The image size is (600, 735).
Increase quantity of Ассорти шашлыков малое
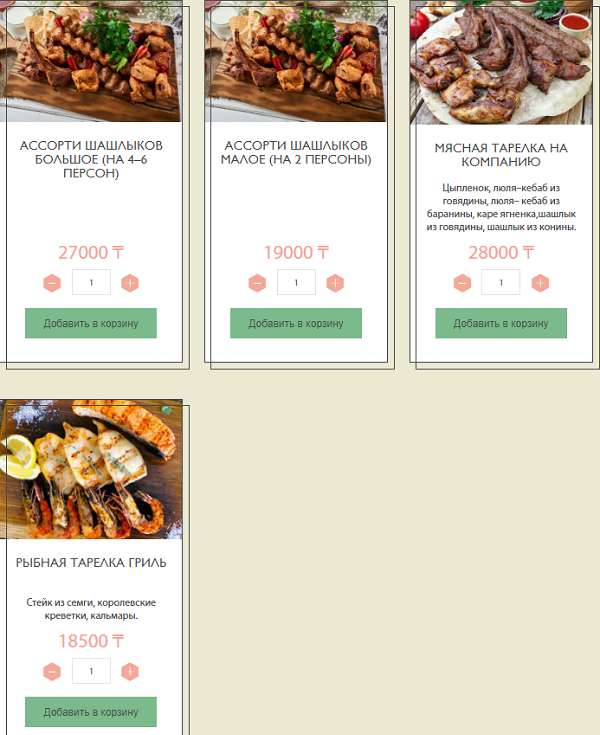coord(335,283)
